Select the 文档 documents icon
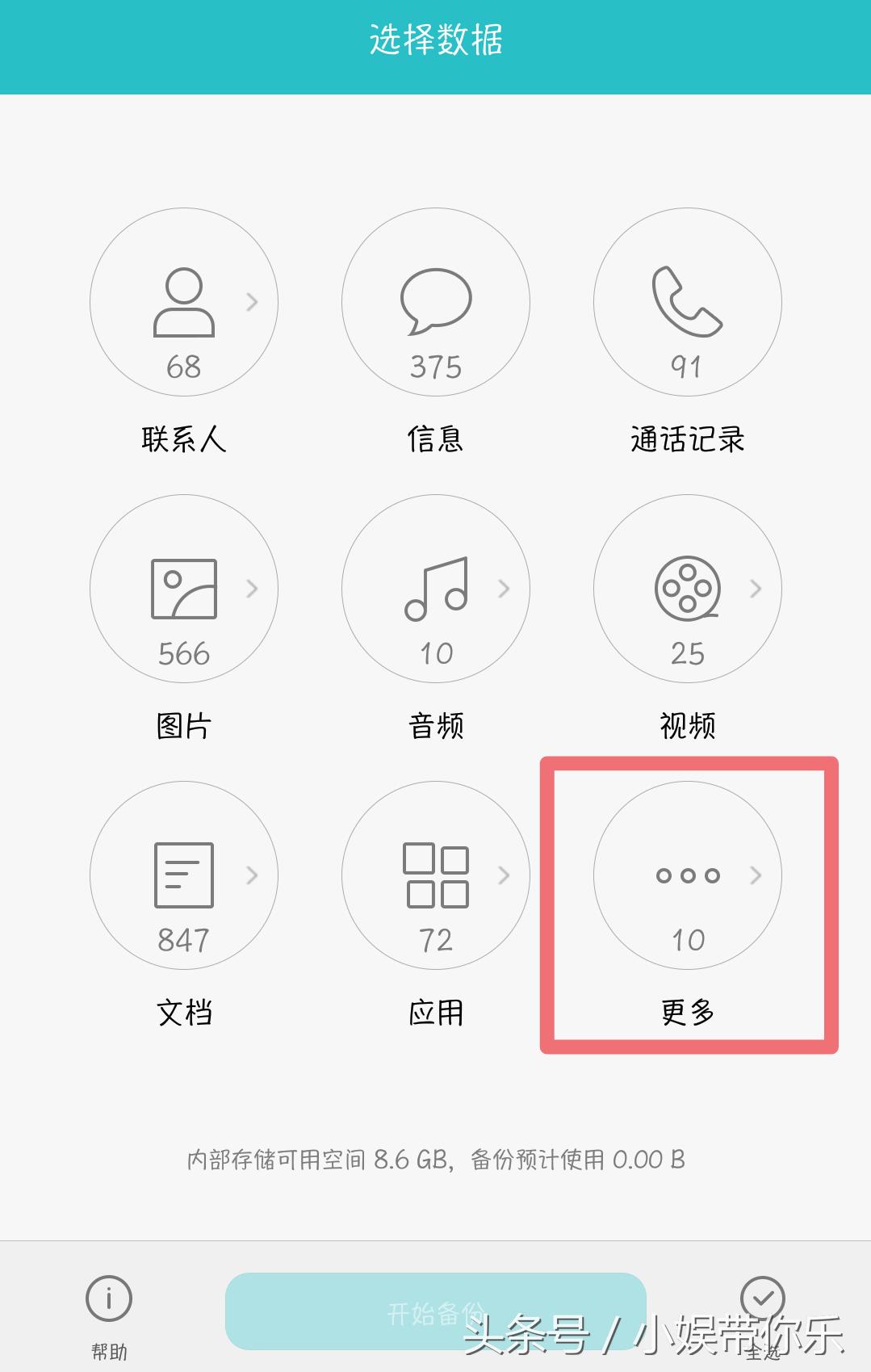 coord(183,875)
